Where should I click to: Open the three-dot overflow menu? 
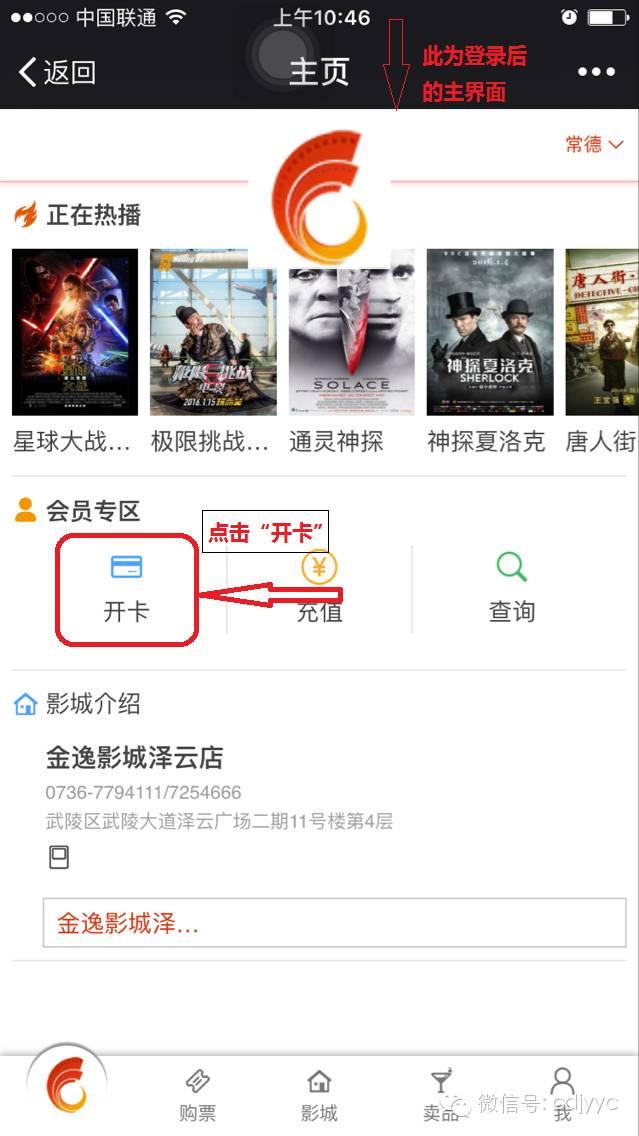[x=596, y=72]
